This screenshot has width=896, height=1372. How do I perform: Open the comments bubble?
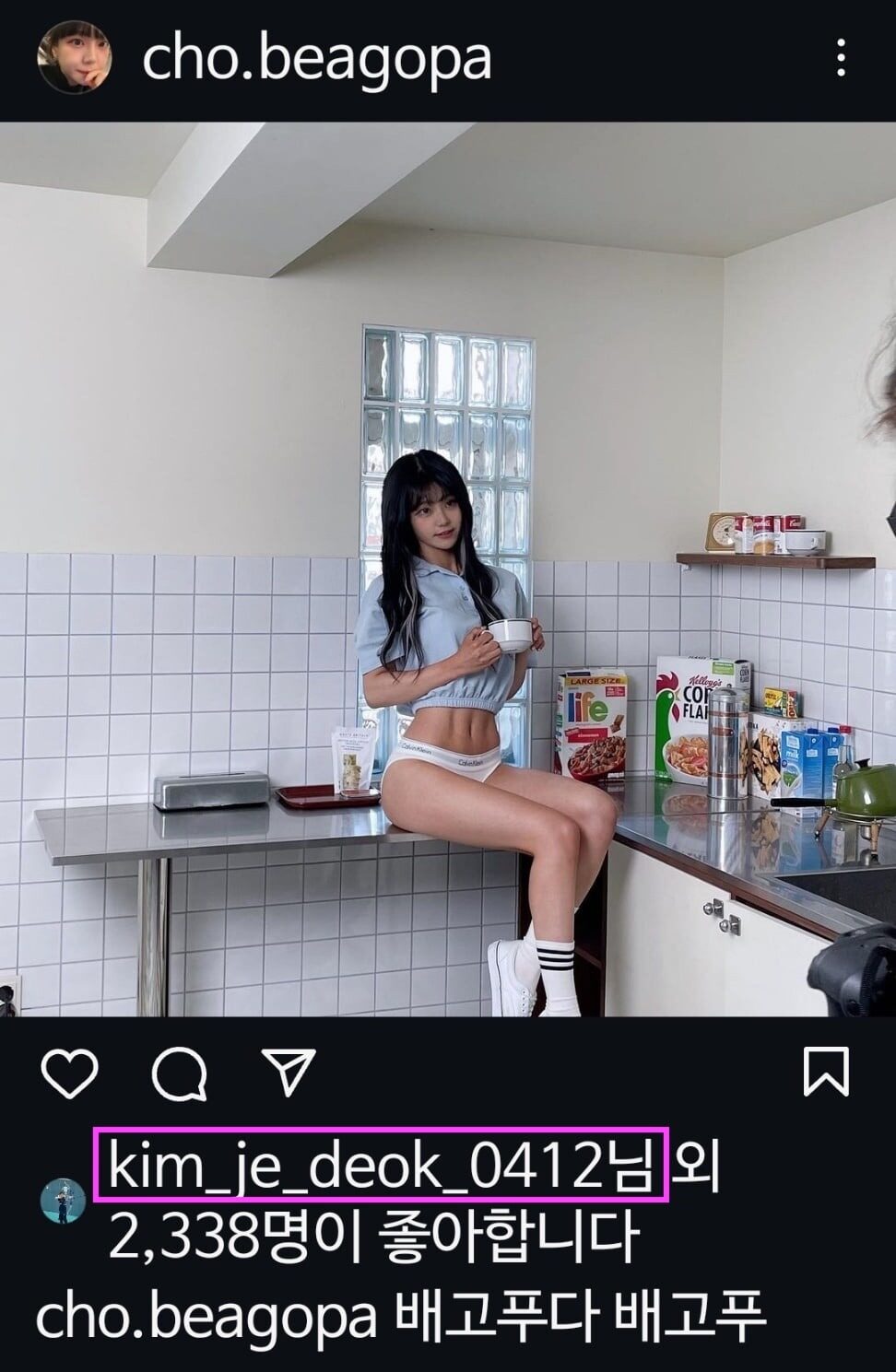point(180,1074)
